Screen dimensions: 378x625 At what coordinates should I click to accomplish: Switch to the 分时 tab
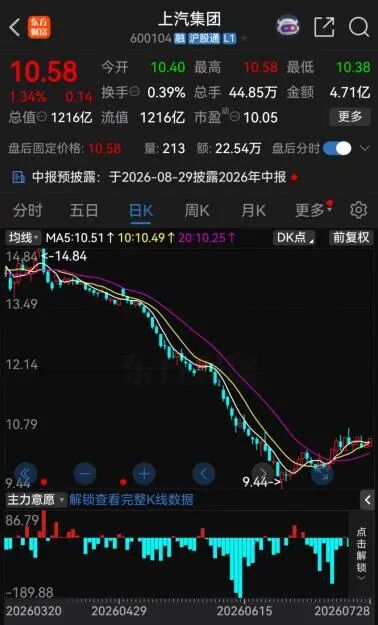[28, 210]
